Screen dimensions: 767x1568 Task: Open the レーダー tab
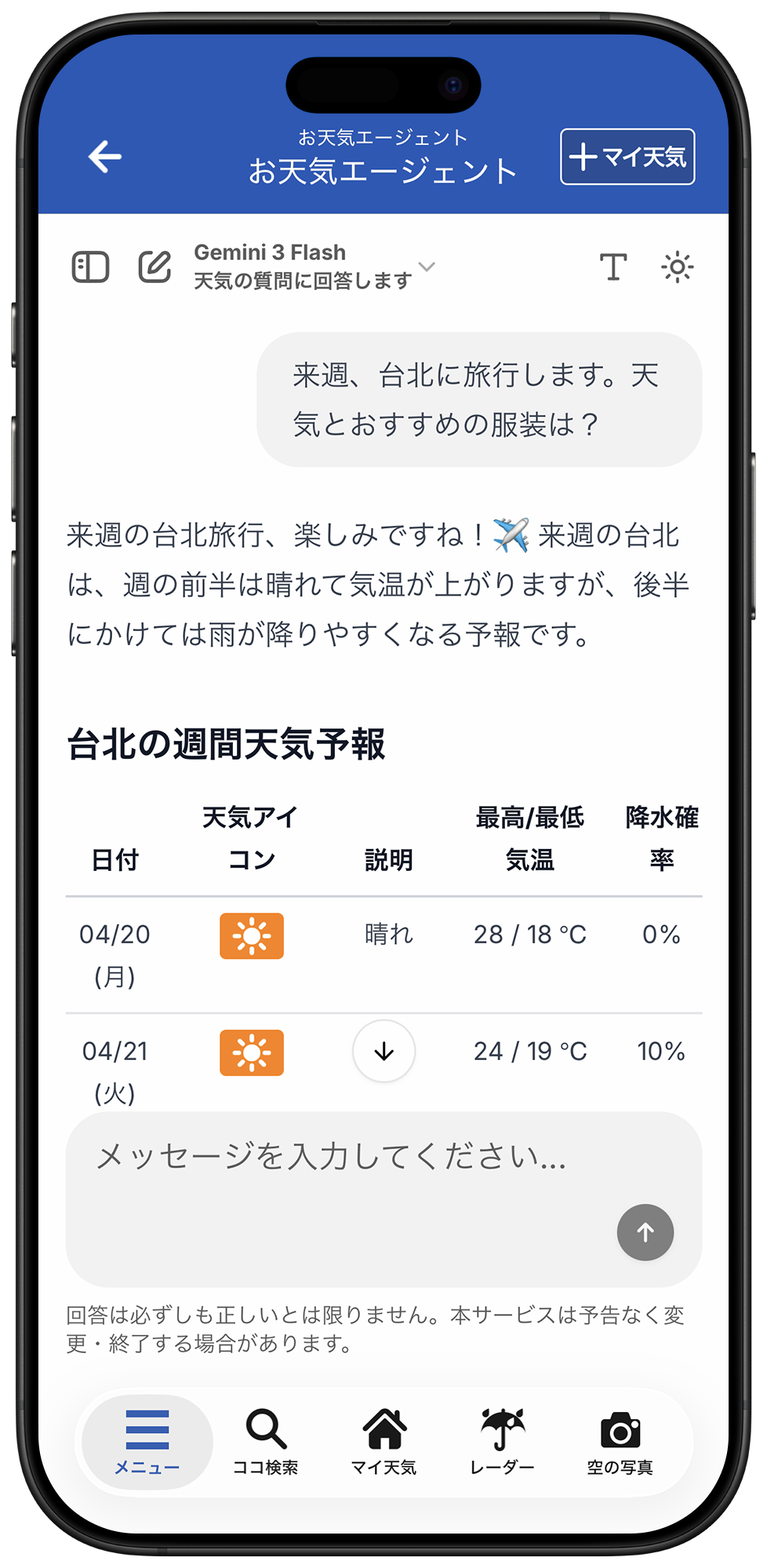pos(502,1442)
